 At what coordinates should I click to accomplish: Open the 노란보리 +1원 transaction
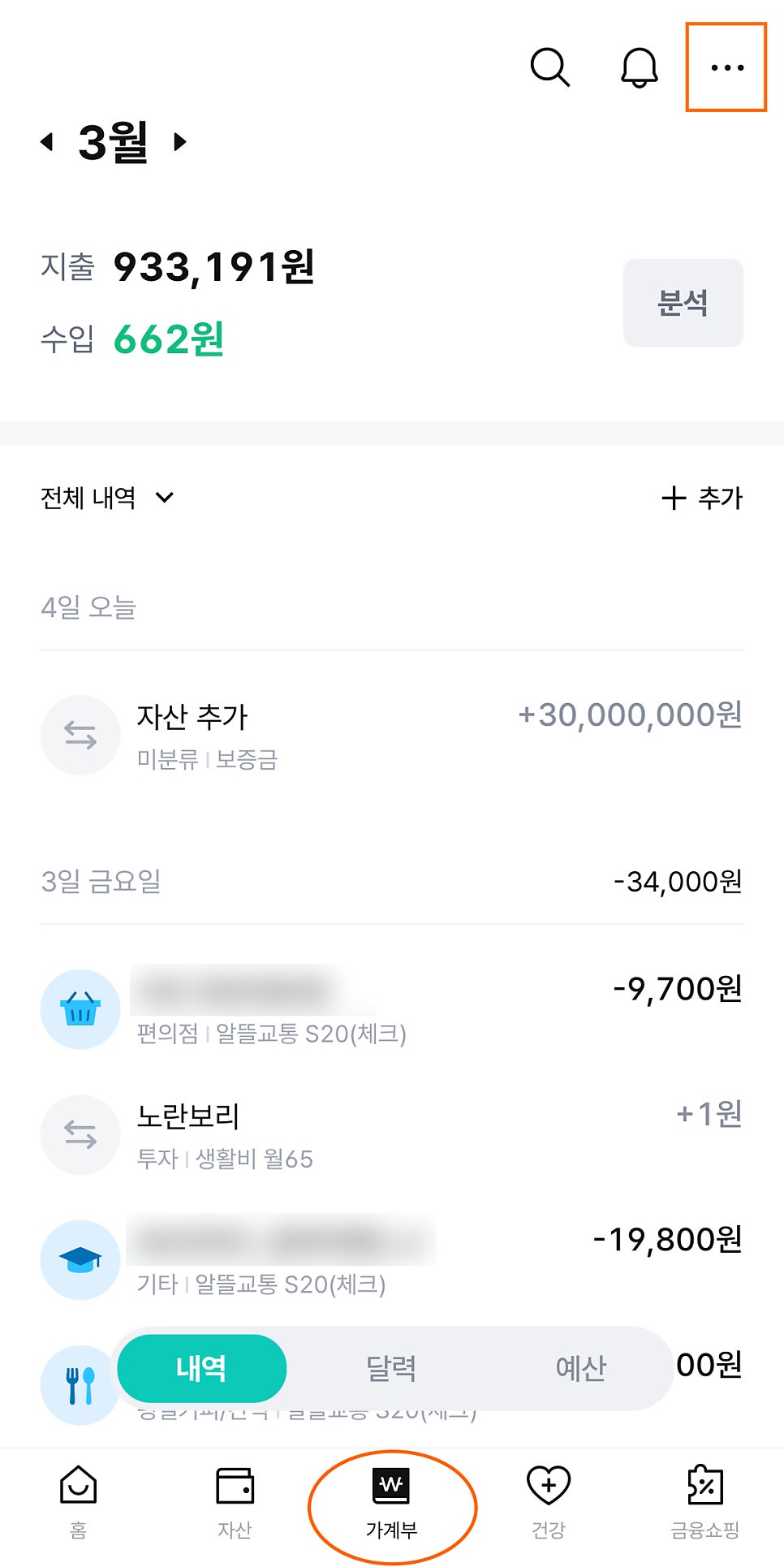(392, 1135)
